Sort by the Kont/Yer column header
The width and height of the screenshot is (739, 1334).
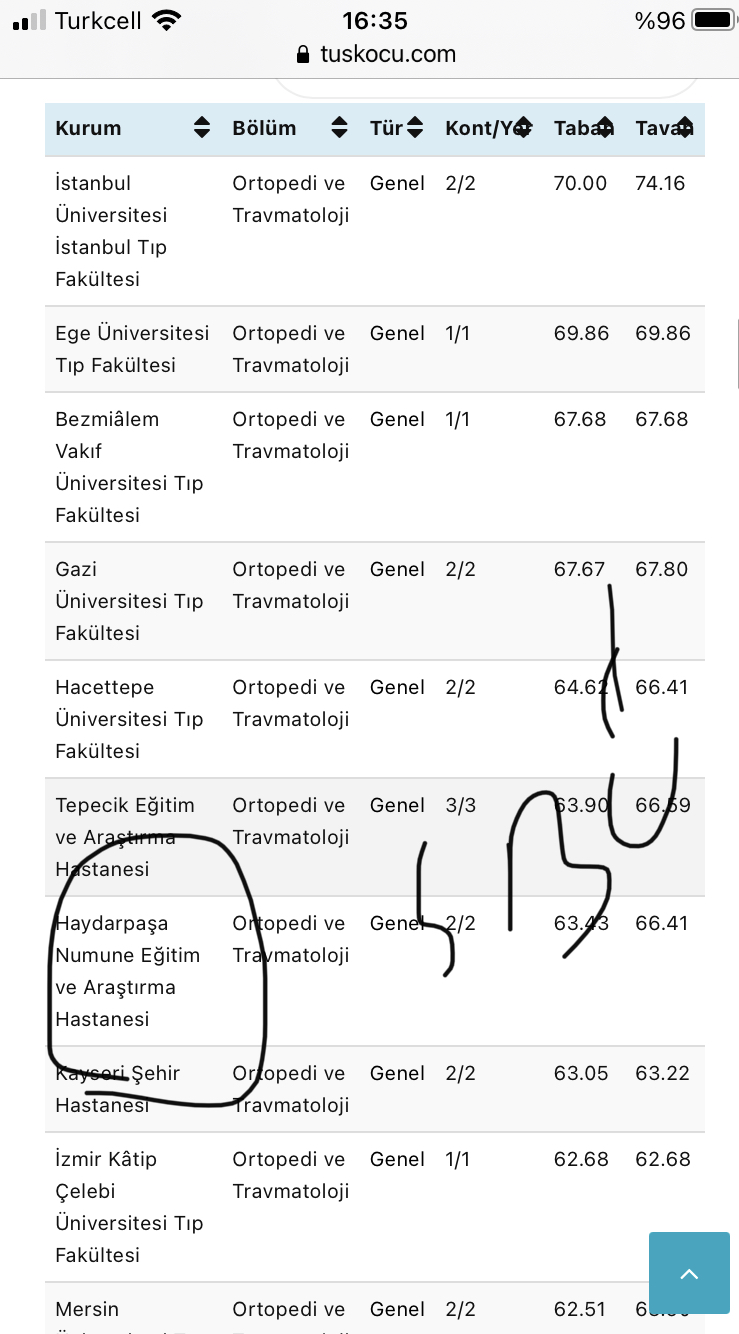[x=489, y=128]
